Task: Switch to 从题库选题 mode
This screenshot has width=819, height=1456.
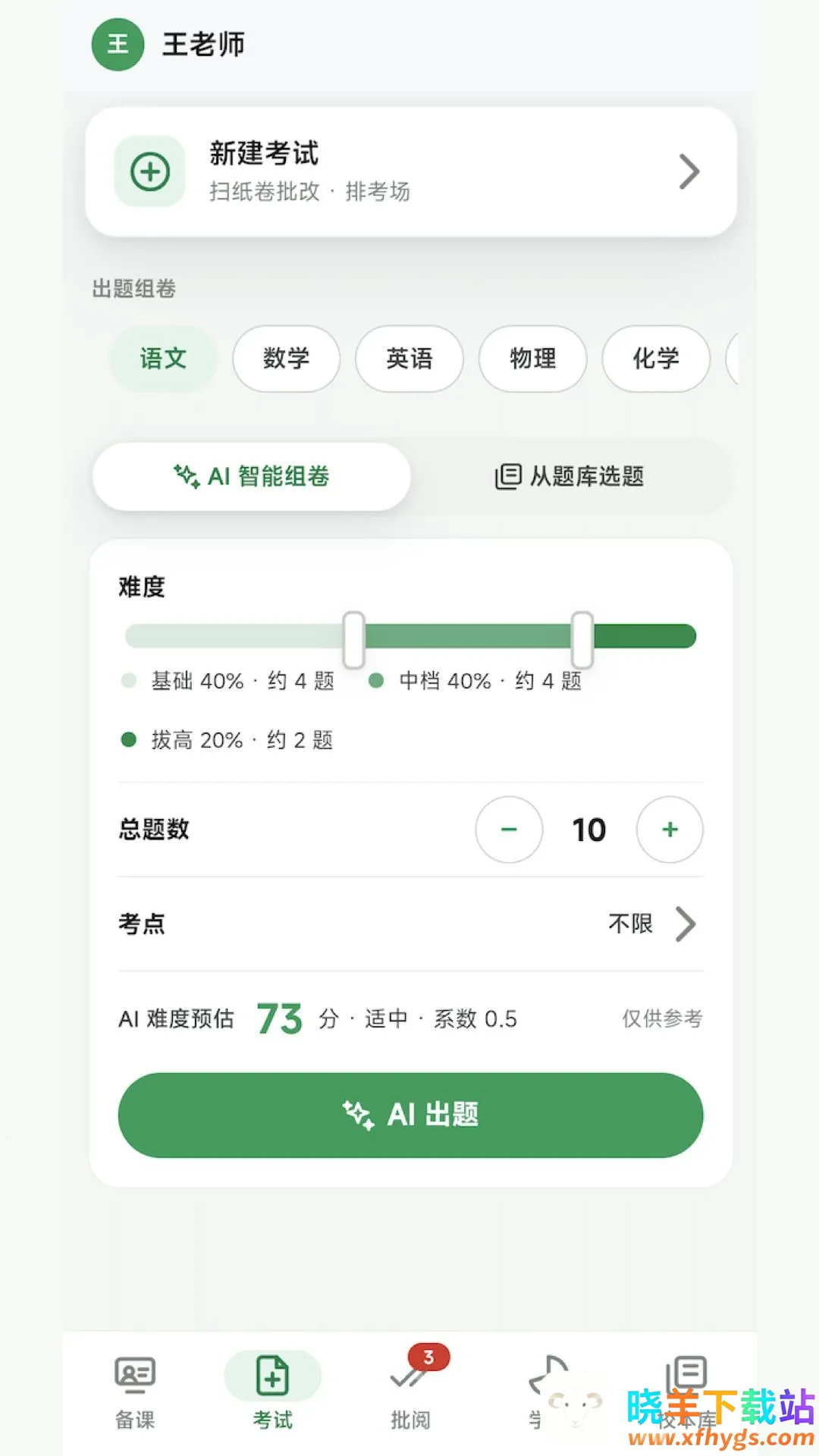Action: point(570,476)
